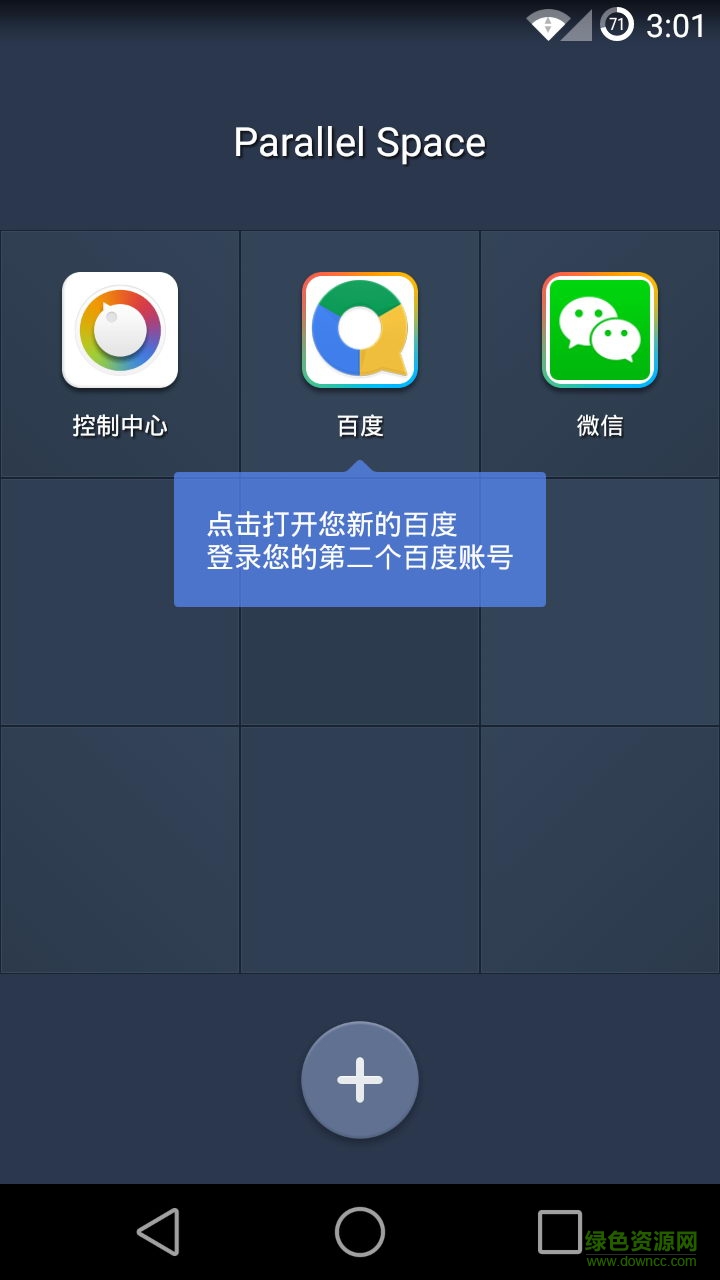Tap the 微信 label below the WeChat icon
This screenshot has width=720, height=1280.
(600, 425)
